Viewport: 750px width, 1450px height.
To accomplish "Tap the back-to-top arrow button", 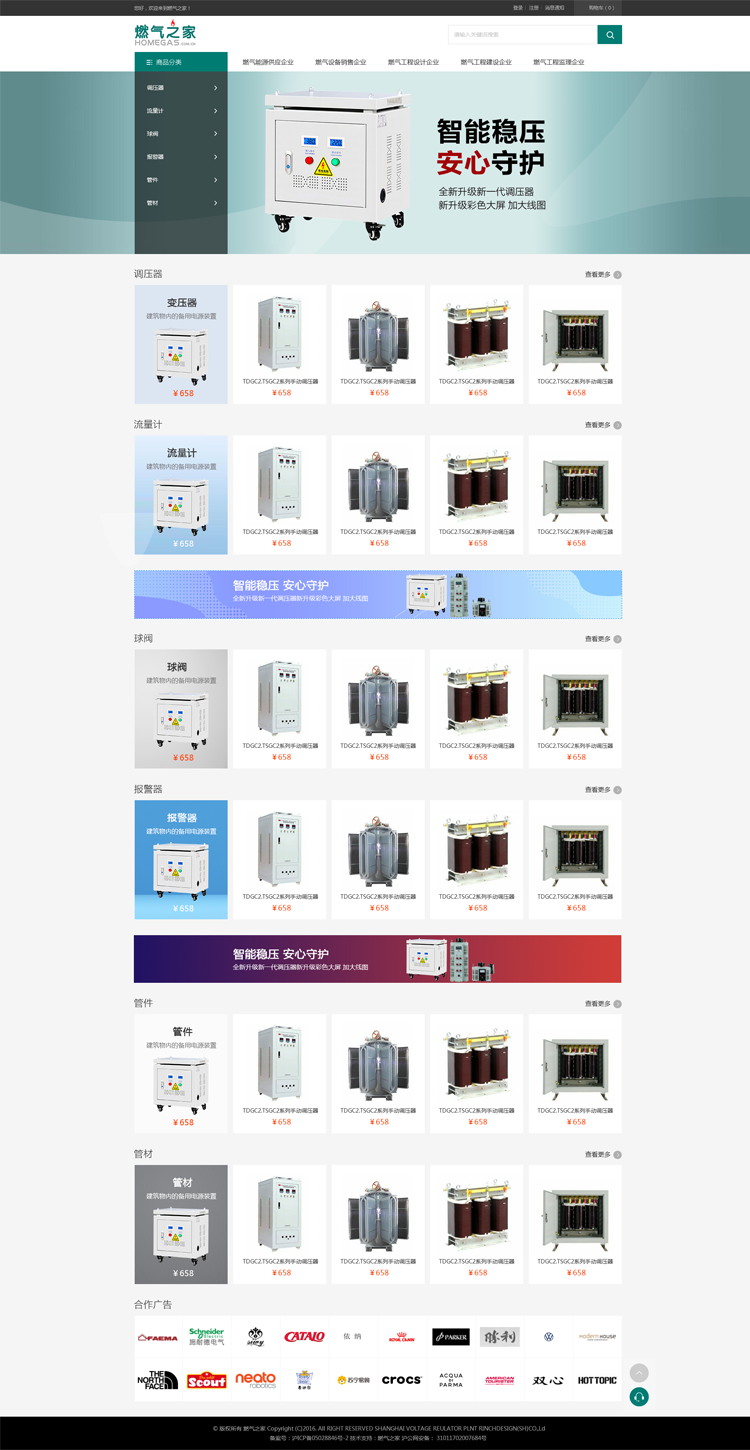I will click(639, 1373).
